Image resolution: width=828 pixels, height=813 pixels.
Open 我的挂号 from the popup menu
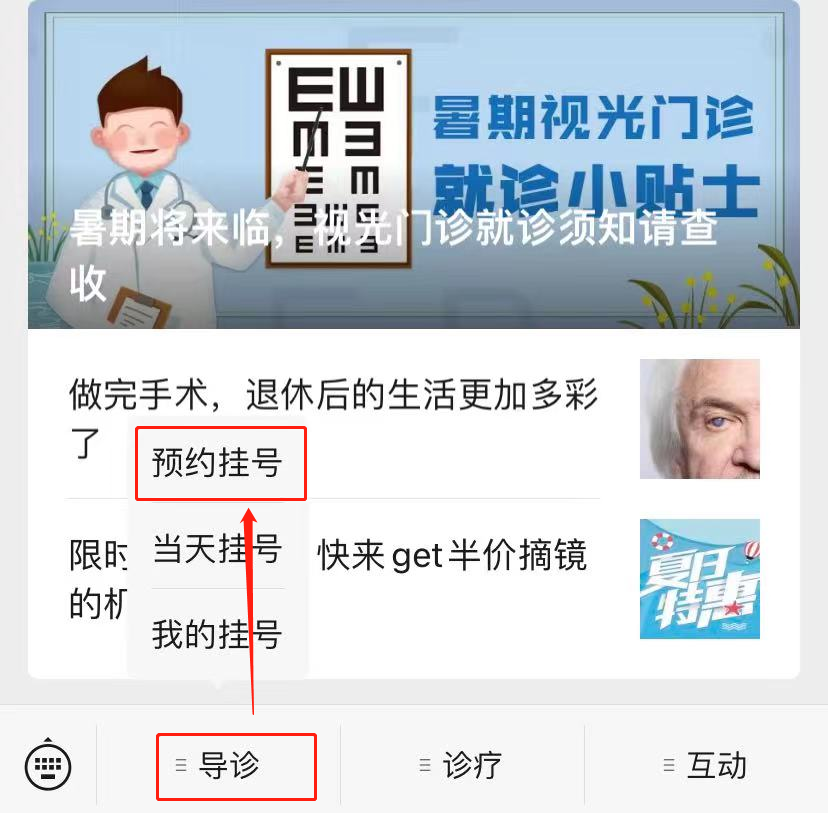pos(218,634)
